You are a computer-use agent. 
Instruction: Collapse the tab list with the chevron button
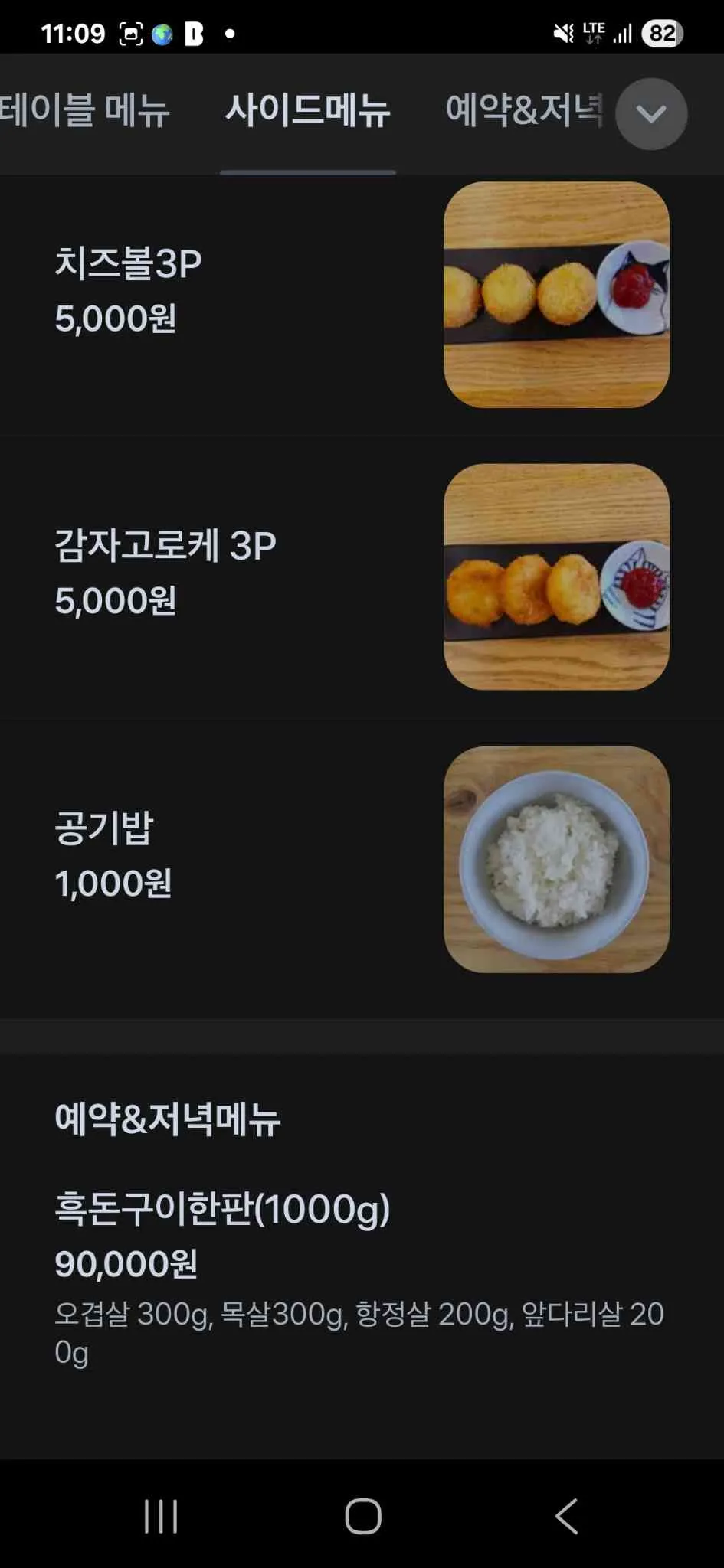tap(650, 113)
